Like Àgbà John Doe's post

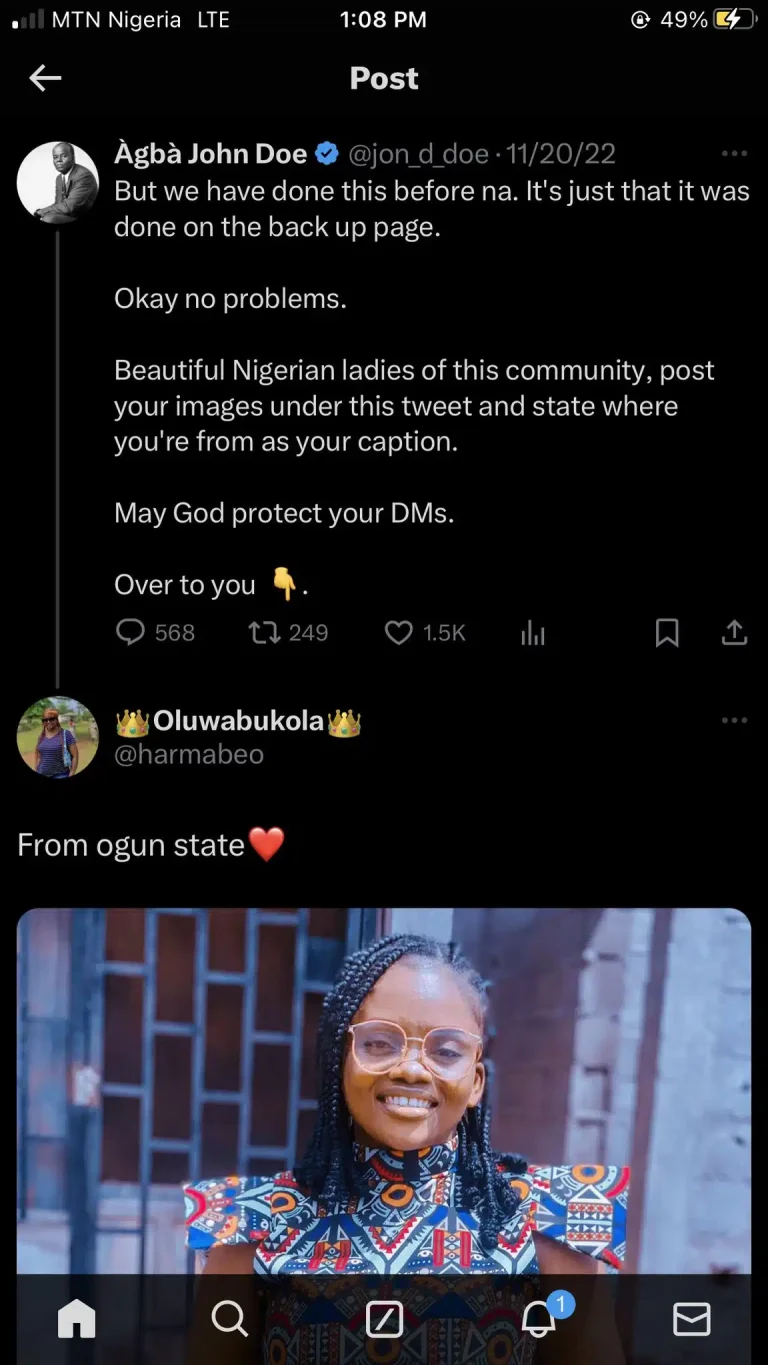[399, 632]
